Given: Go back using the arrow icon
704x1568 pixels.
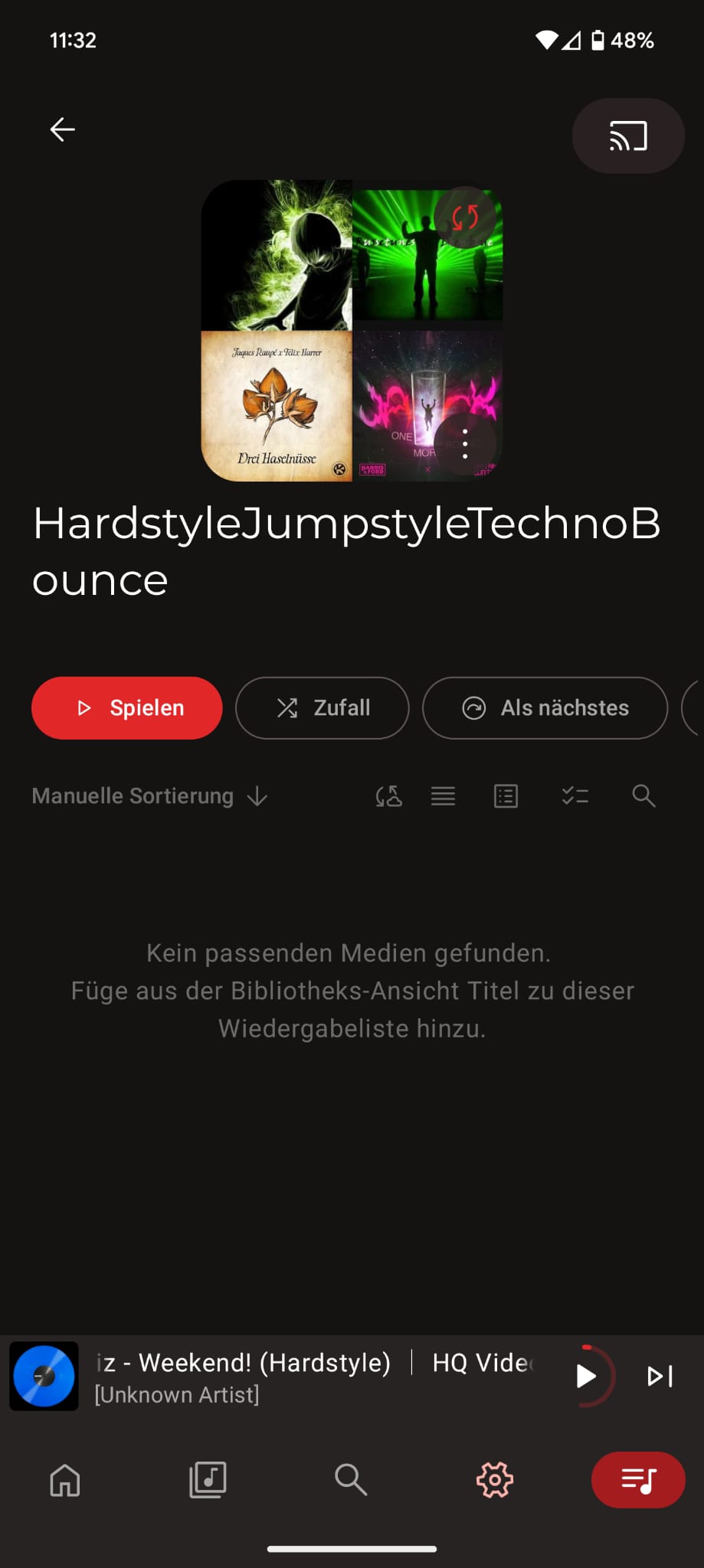Looking at the screenshot, I should click(63, 129).
